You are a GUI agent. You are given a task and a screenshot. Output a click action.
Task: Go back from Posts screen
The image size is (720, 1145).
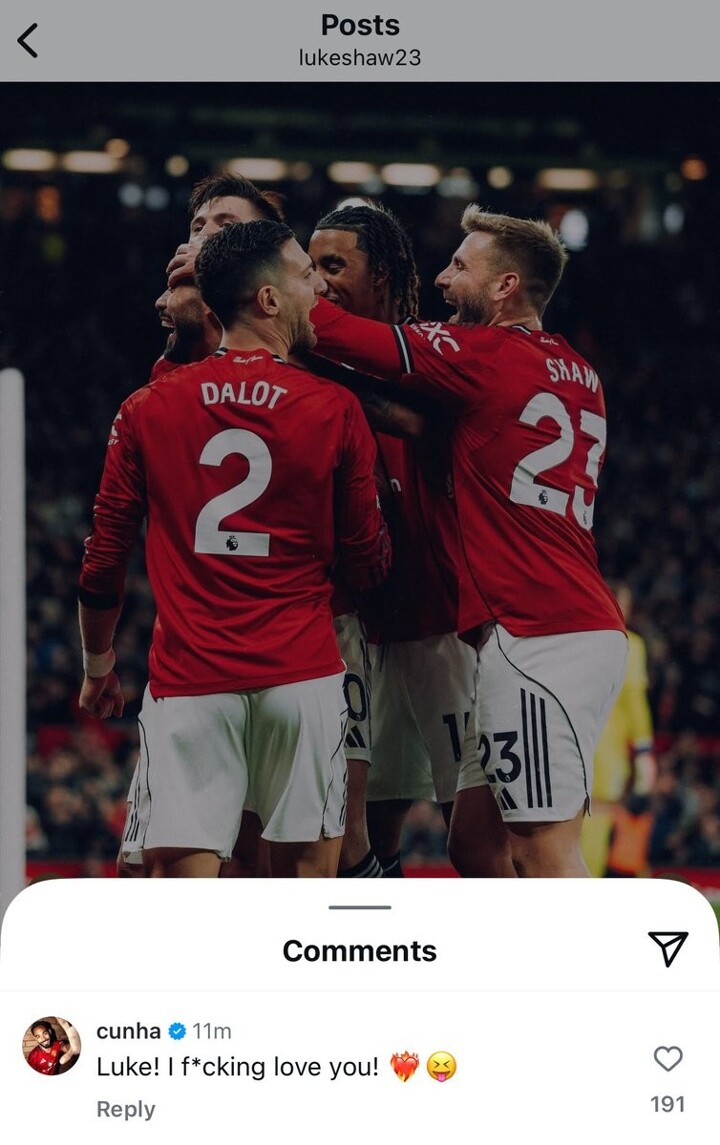tap(28, 40)
